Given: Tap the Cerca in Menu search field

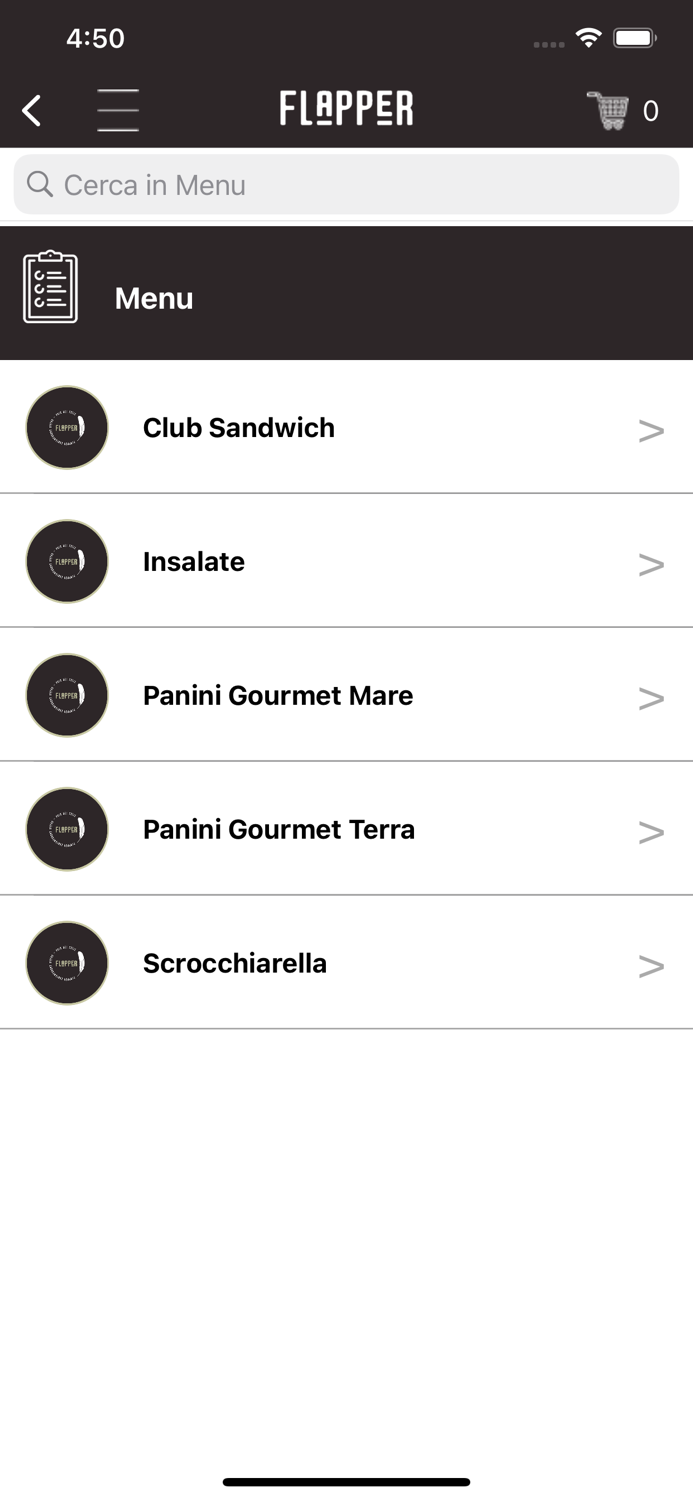Looking at the screenshot, I should coord(346,185).
